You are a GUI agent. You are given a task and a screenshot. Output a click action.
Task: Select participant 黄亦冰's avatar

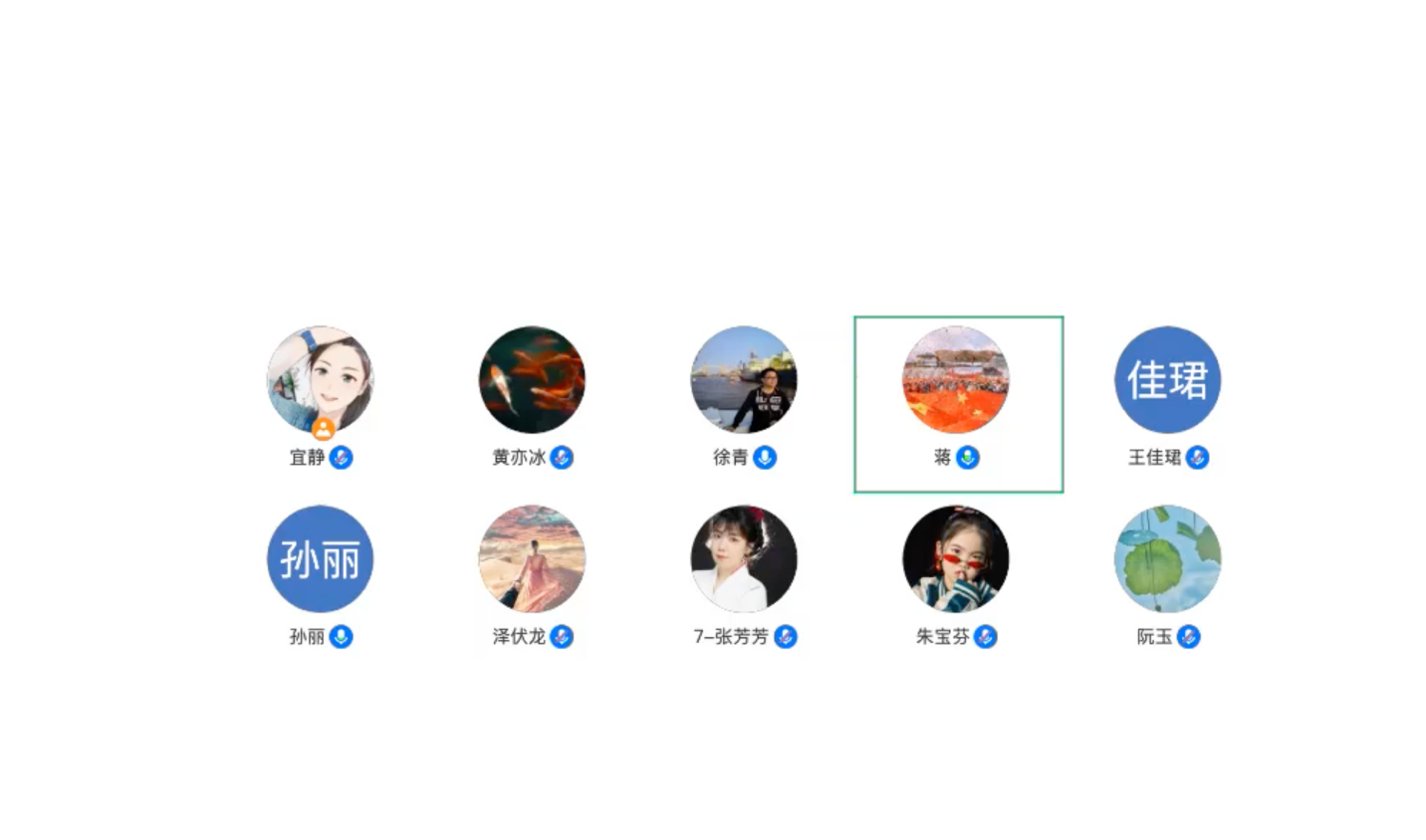click(x=532, y=380)
